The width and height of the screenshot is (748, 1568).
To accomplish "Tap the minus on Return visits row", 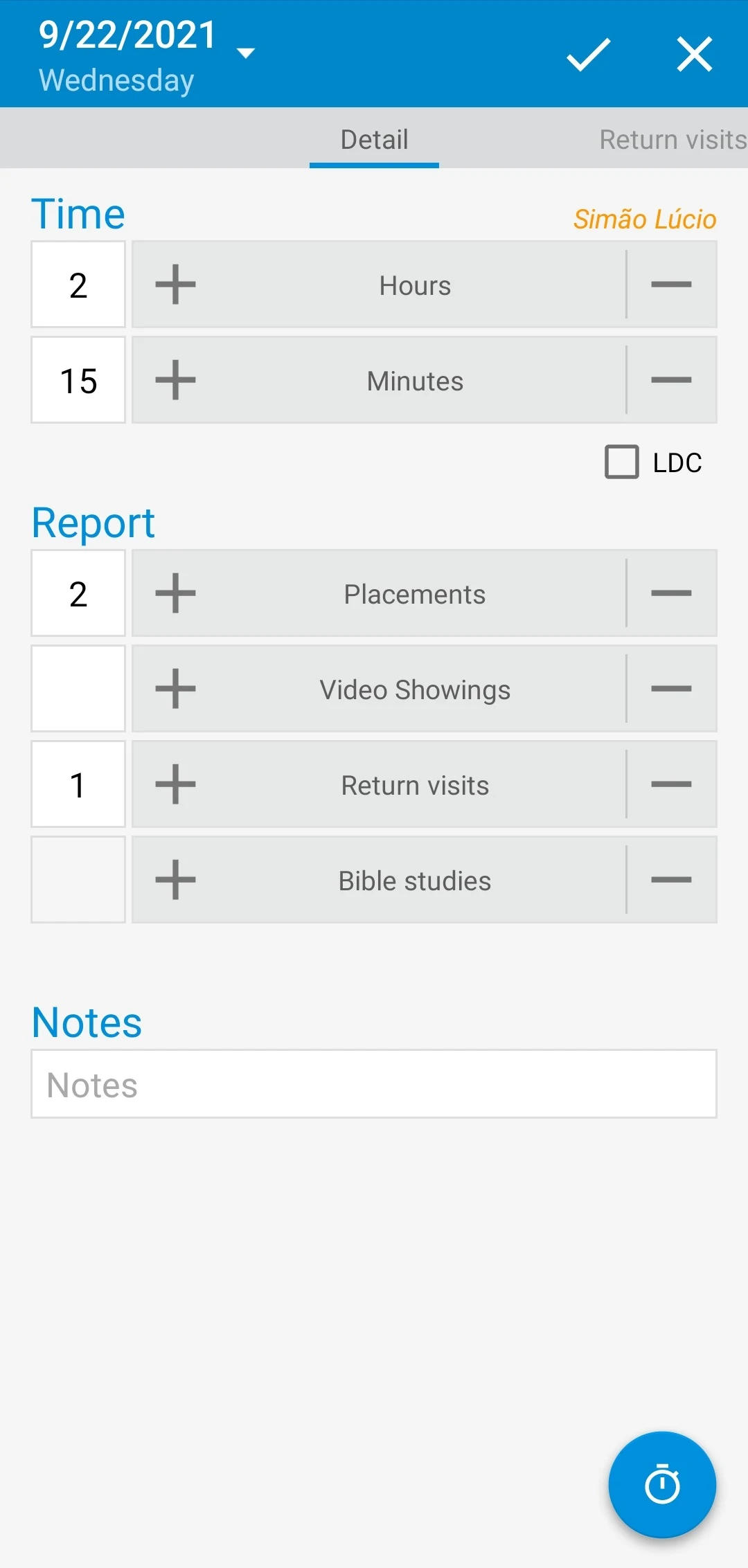I will click(671, 784).
